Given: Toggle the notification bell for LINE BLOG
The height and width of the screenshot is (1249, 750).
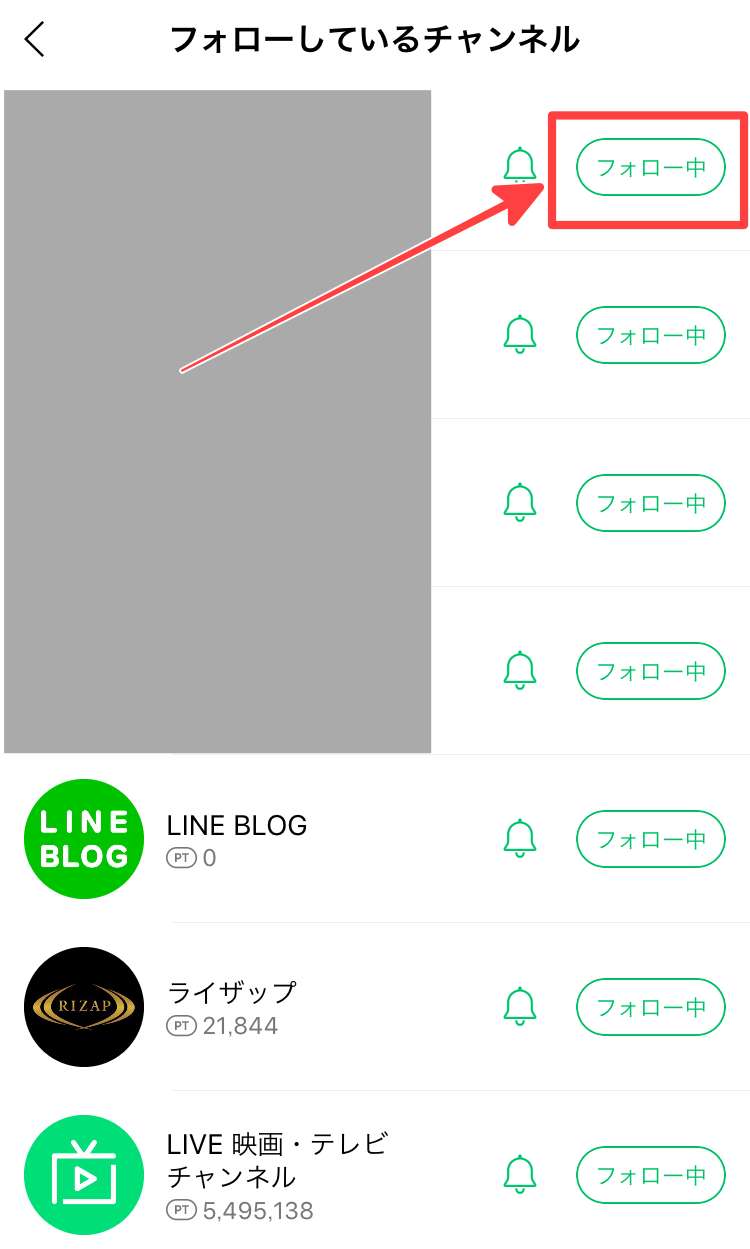Looking at the screenshot, I should [x=520, y=838].
